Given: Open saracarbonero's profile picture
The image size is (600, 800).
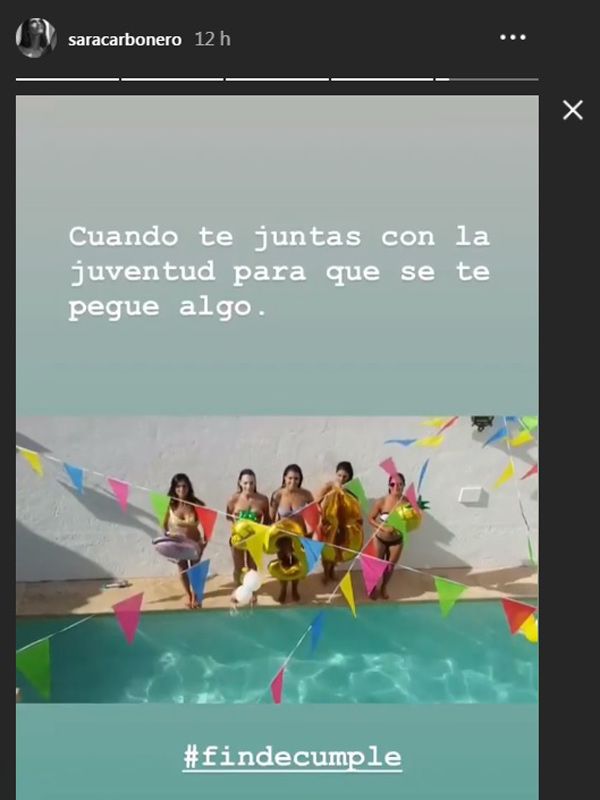Looking at the screenshot, I should pos(36,38).
